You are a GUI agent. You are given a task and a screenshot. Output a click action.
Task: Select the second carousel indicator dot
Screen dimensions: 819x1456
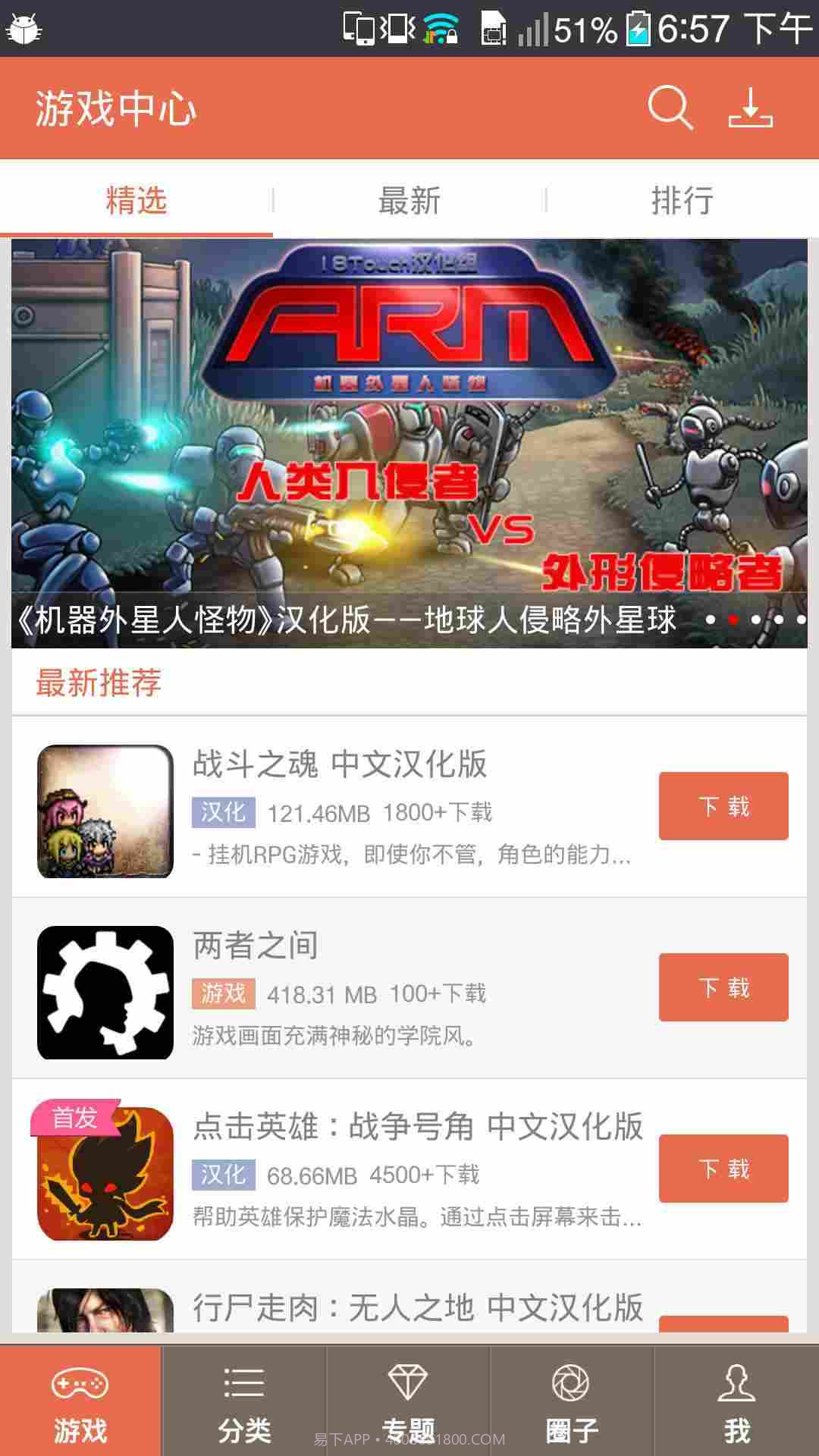coord(734,618)
